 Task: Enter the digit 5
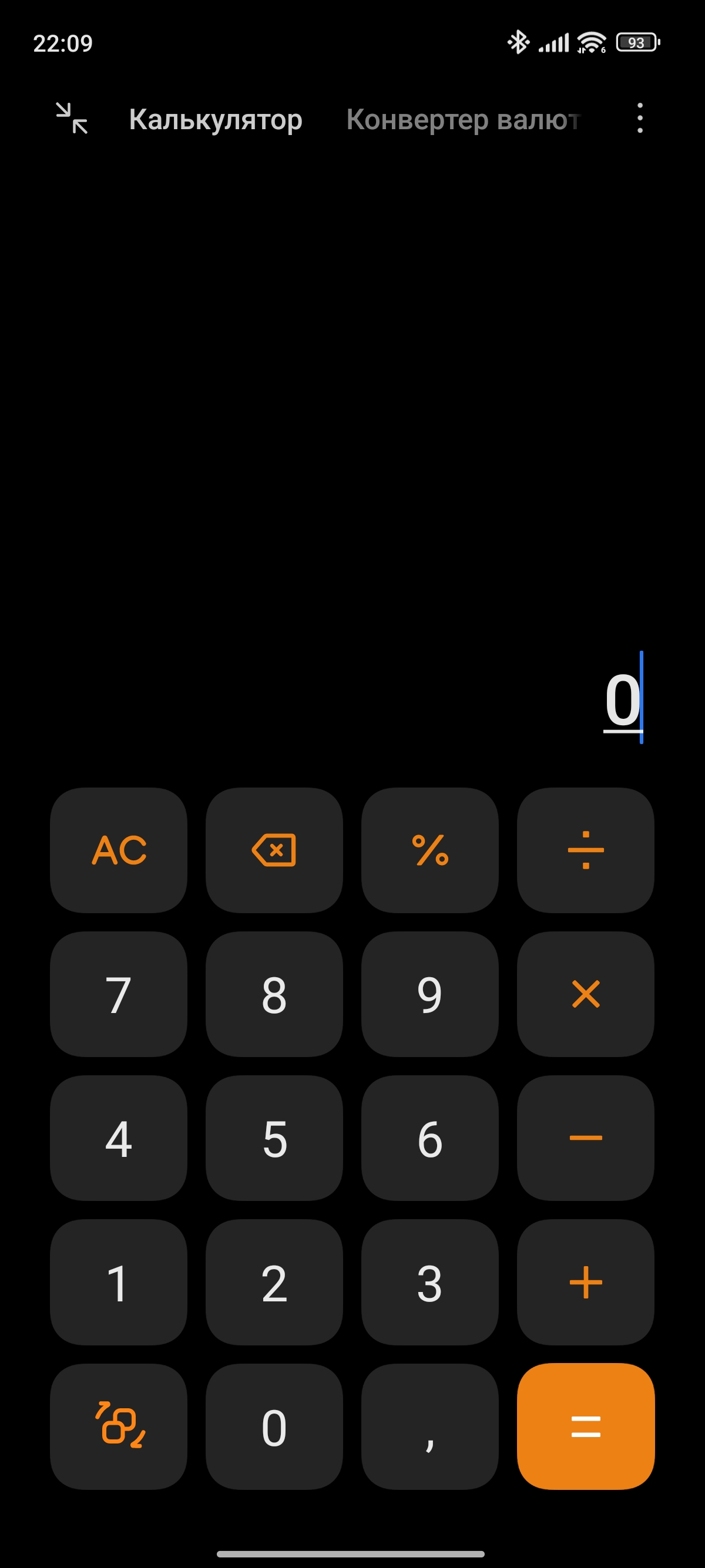tap(274, 1138)
